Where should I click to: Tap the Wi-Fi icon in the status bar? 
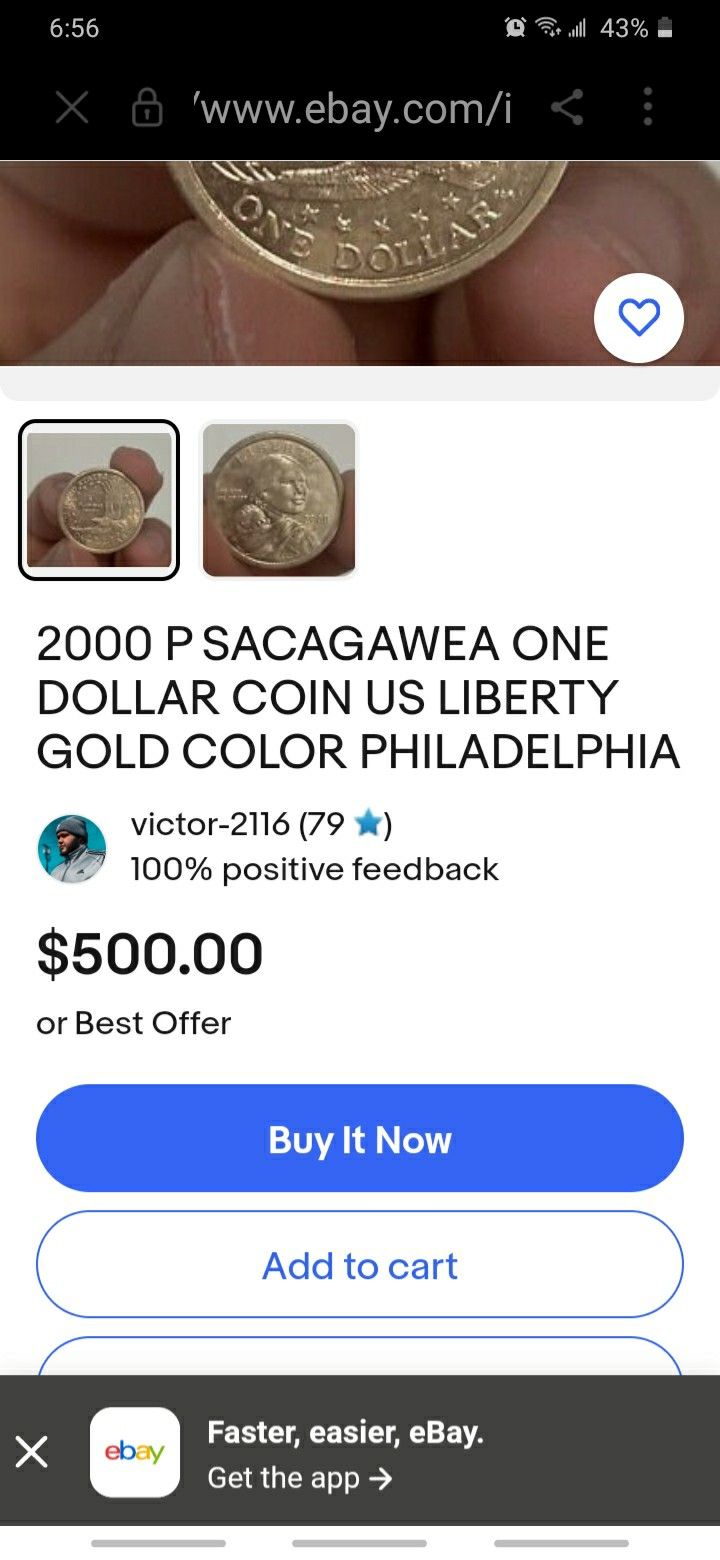pos(548,27)
